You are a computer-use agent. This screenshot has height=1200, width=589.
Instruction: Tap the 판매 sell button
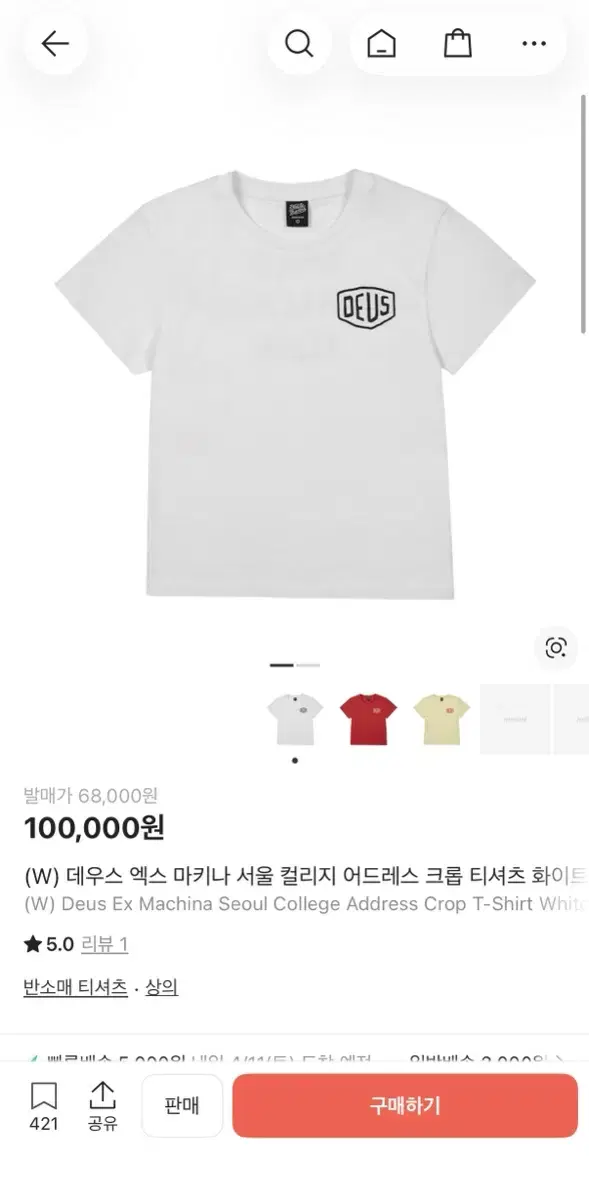(182, 1105)
